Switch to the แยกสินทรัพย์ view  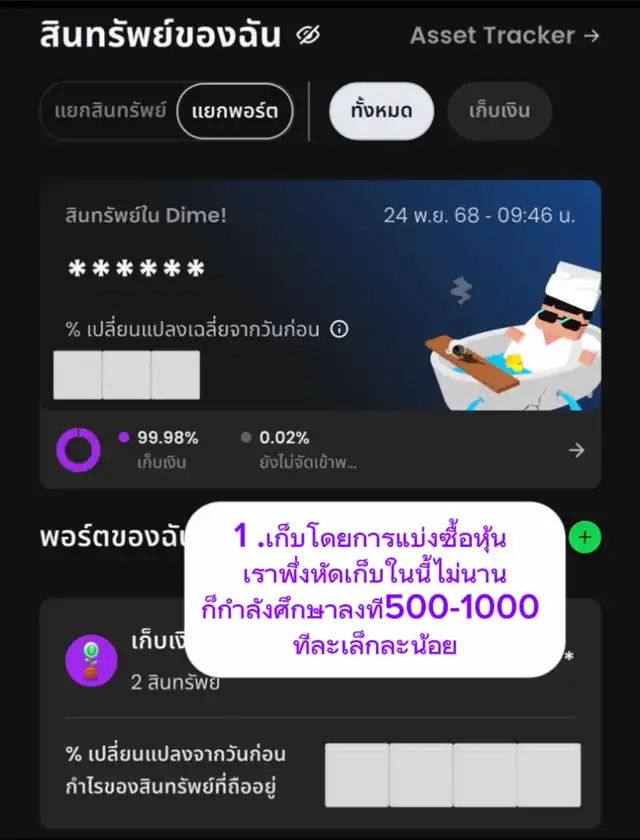point(110,111)
